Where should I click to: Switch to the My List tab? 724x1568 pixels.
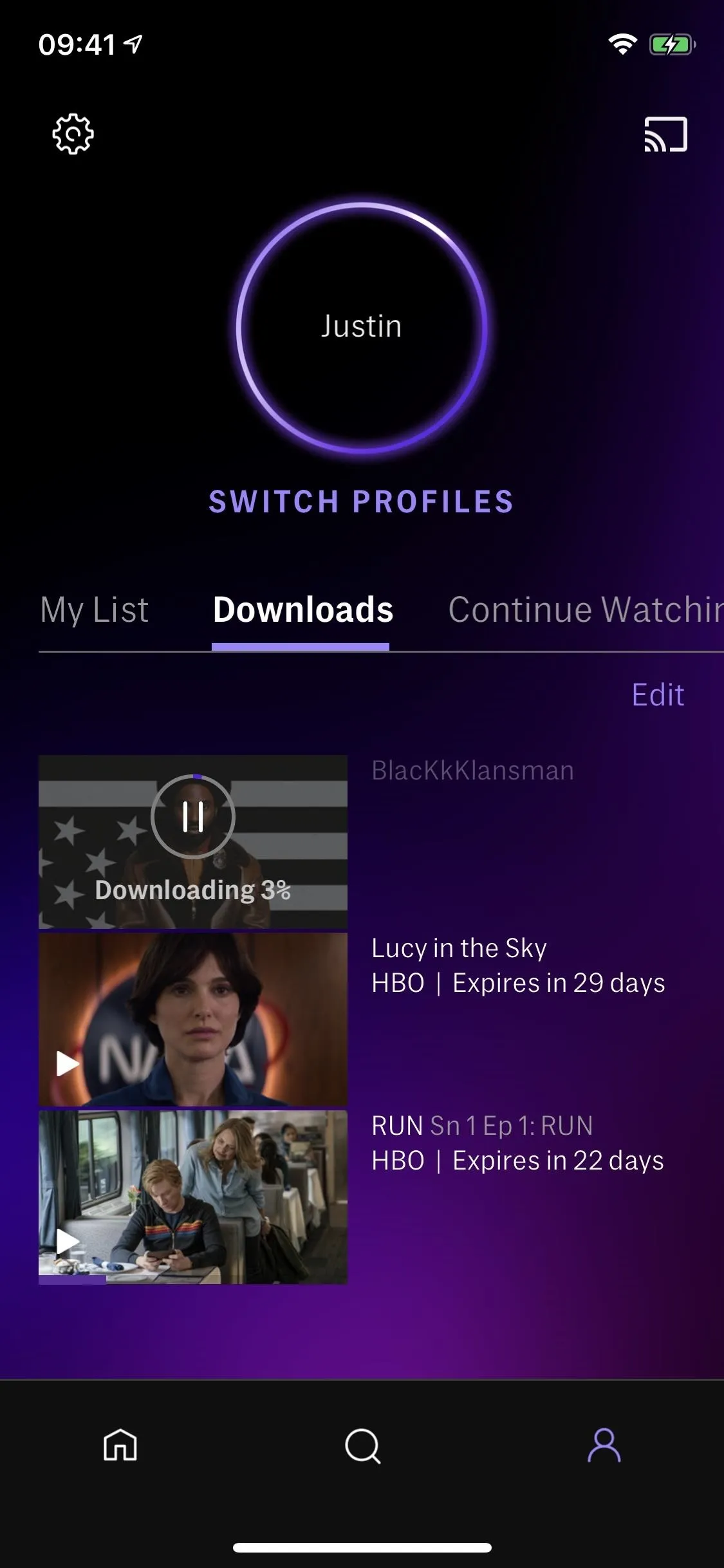(x=95, y=610)
